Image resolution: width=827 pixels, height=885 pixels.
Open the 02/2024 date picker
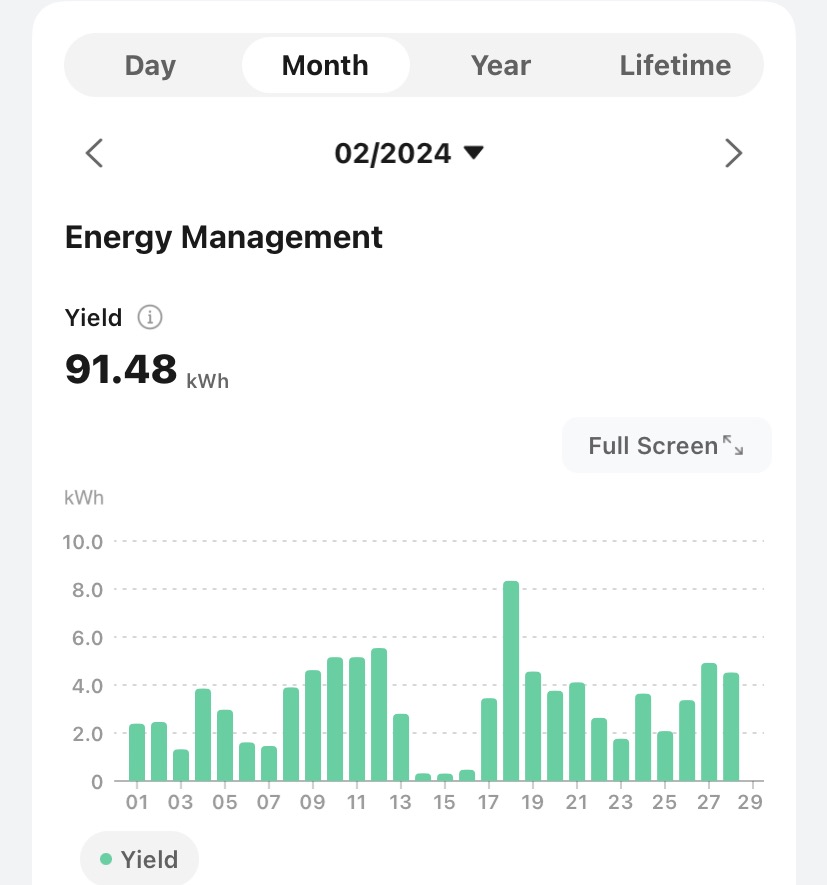click(x=409, y=153)
